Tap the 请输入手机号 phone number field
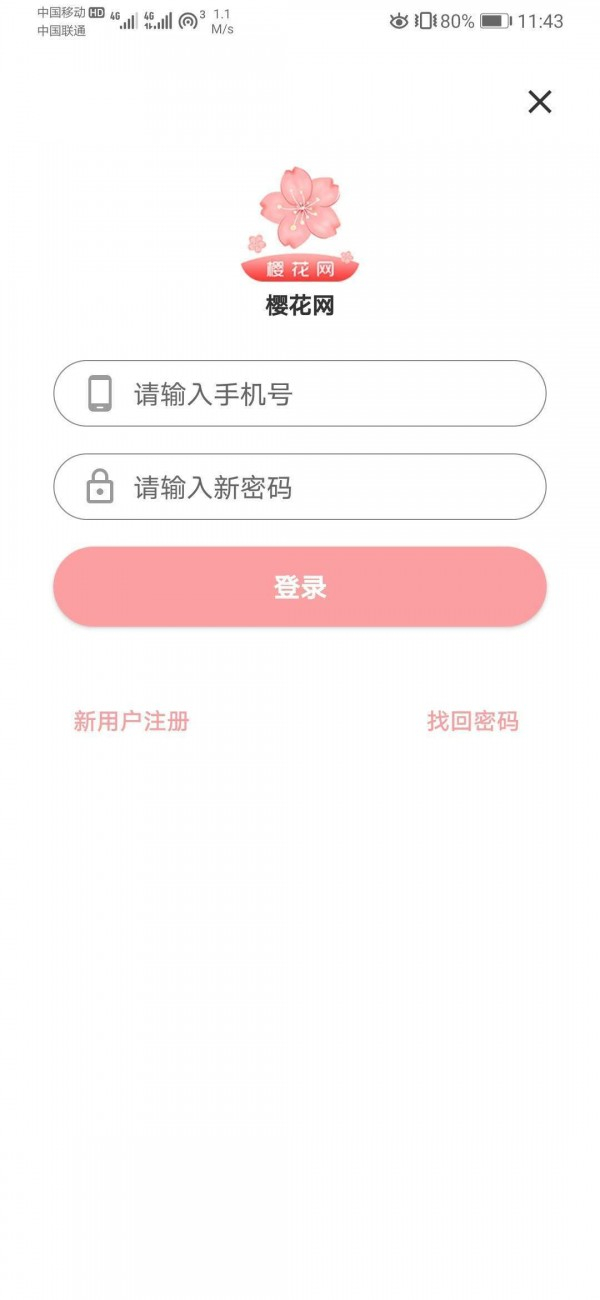Screen dimensions: 600x1300 click(300, 394)
